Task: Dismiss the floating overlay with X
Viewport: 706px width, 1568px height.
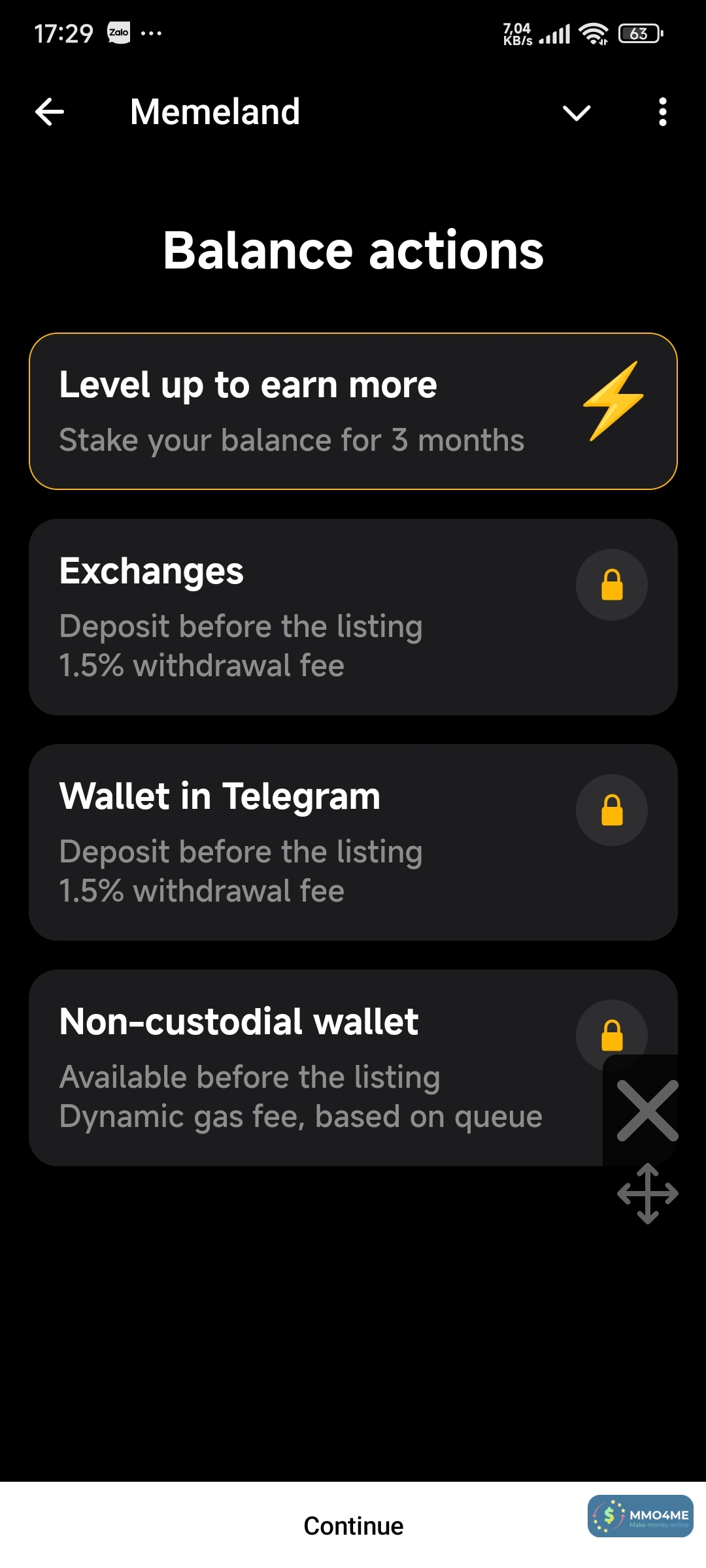Action: tap(647, 1111)
